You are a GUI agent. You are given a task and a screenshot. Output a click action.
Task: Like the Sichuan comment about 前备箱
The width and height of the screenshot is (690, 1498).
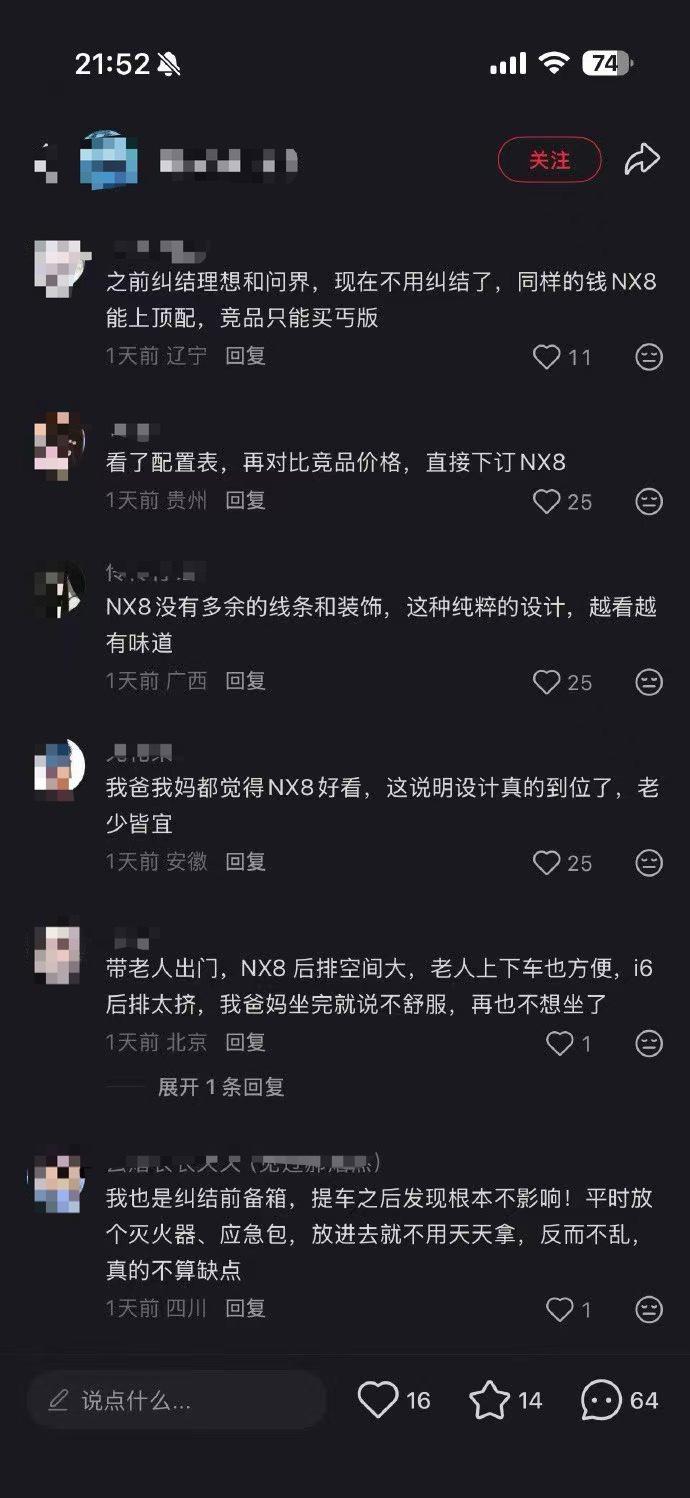[x=560, y=1309]
